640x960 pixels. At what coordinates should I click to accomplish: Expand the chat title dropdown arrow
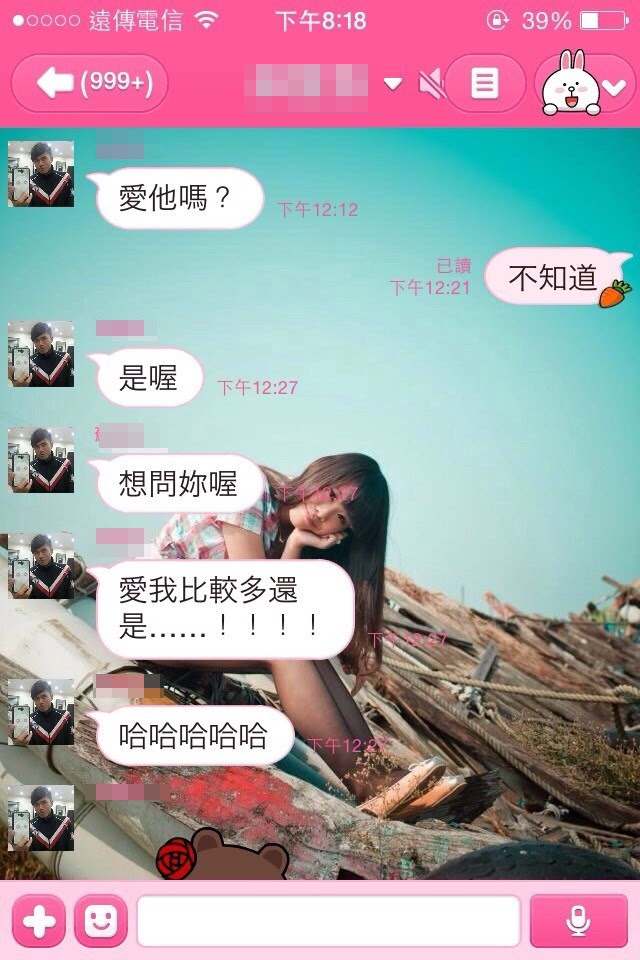393,84
